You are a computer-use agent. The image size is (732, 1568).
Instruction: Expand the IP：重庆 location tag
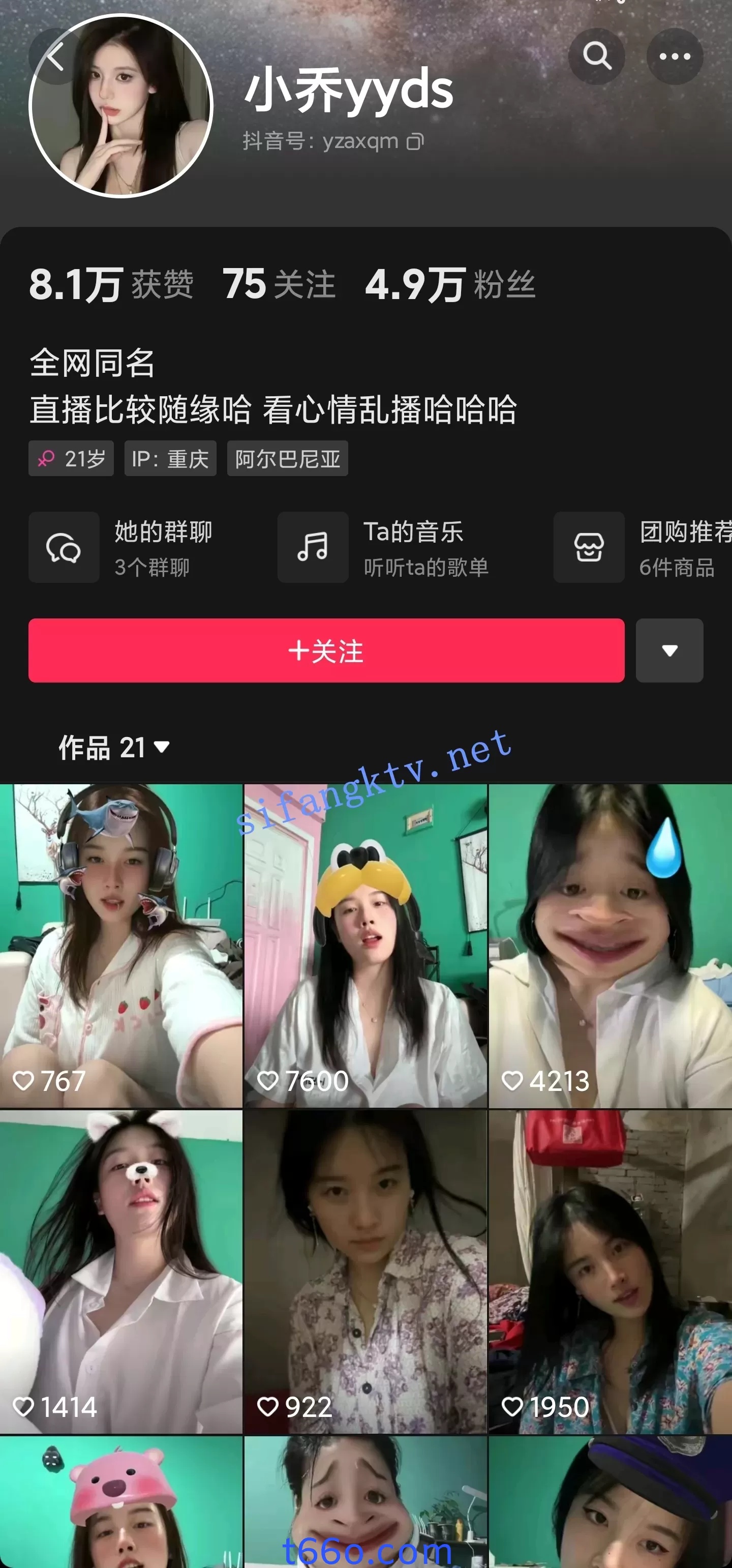[170, 458]
